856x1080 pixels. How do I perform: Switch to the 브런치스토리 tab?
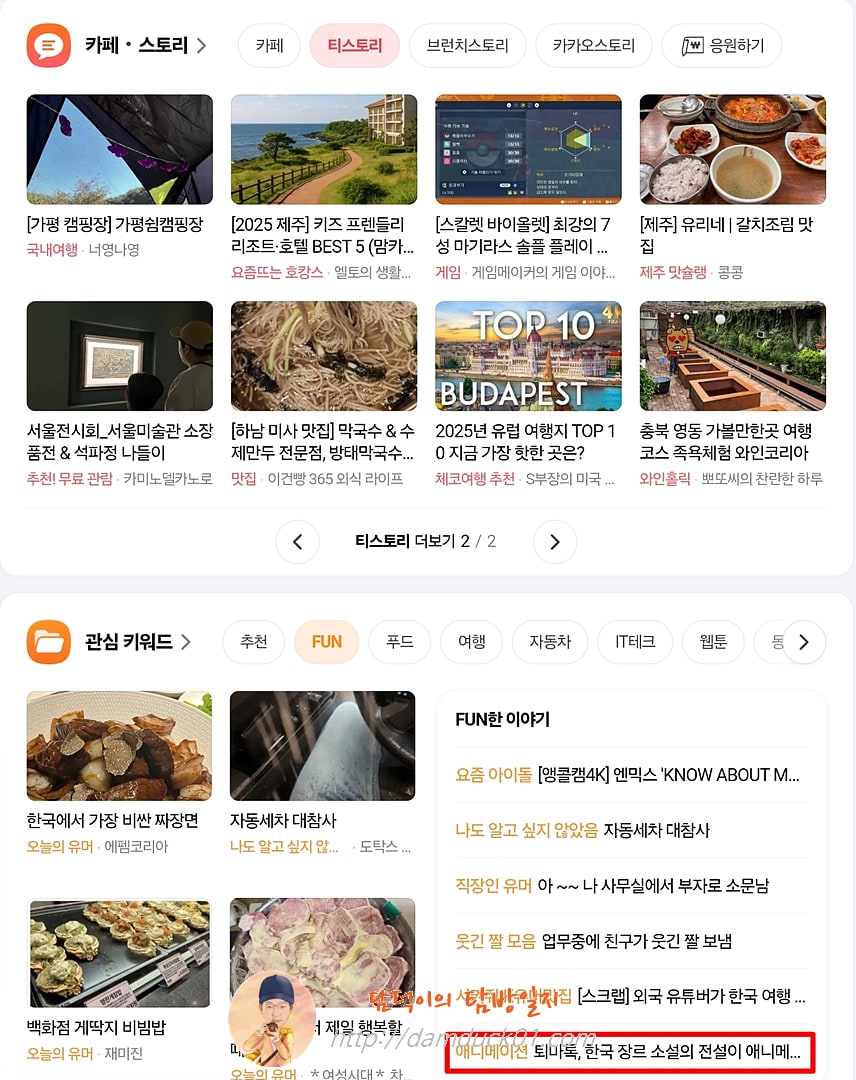[x=467, y=45]
